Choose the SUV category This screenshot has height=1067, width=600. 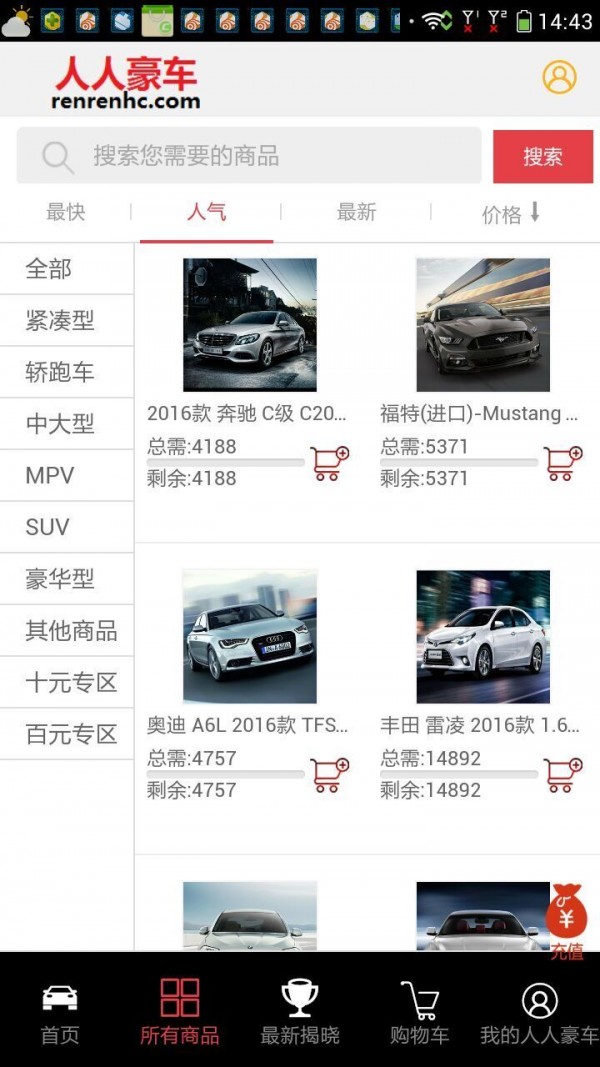48,527
